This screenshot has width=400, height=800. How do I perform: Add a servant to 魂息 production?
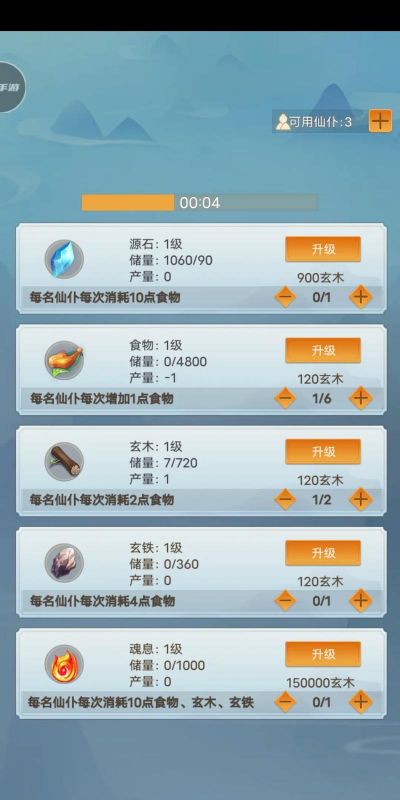click(361, 702)
